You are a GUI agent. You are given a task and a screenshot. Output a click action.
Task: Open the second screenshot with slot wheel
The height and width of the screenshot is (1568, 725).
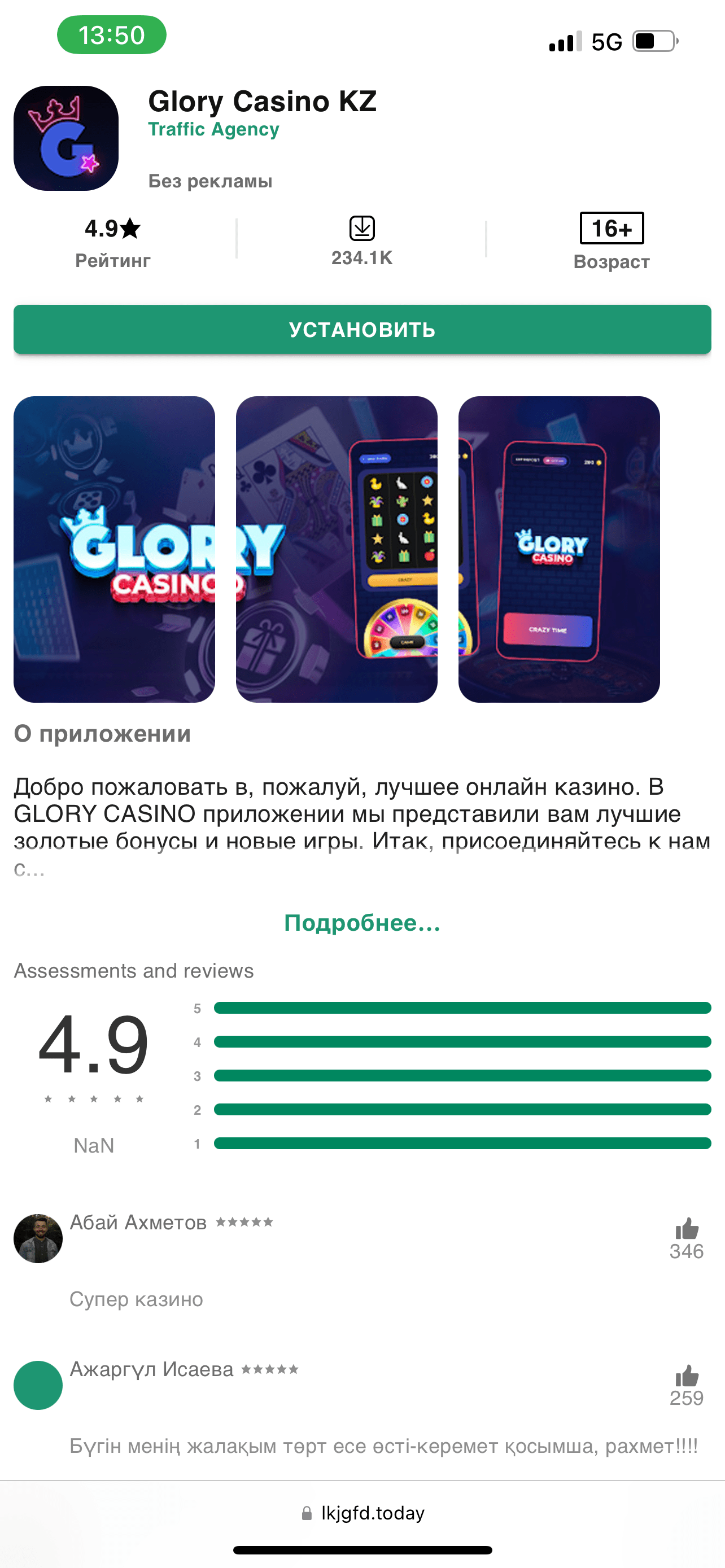337,549
